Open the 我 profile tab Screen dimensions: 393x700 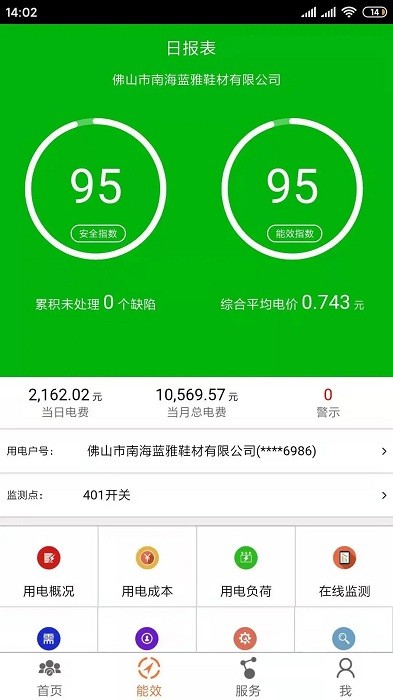pyautogui.click(x=345, y=677)
